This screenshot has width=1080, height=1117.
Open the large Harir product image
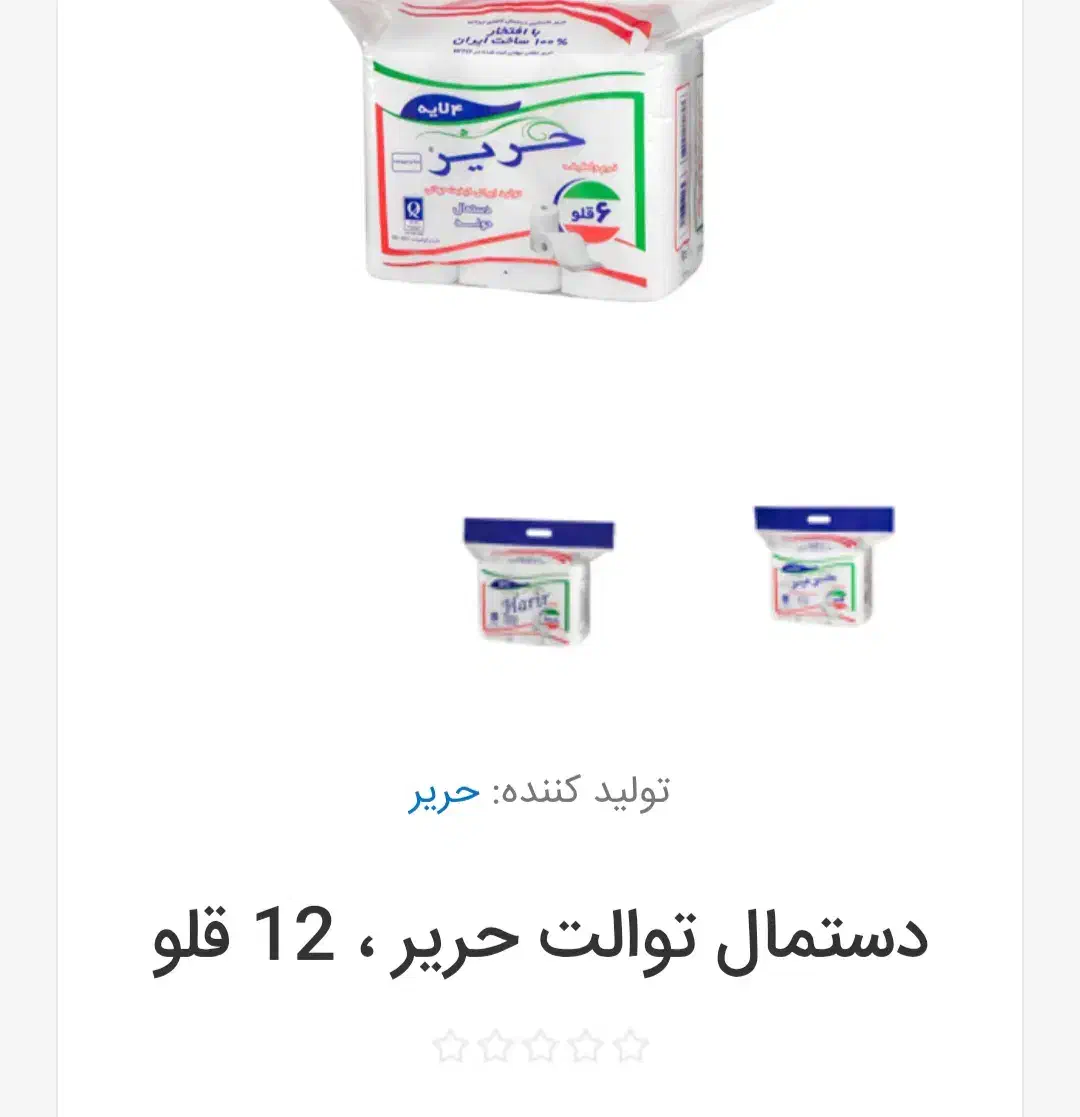540,150
